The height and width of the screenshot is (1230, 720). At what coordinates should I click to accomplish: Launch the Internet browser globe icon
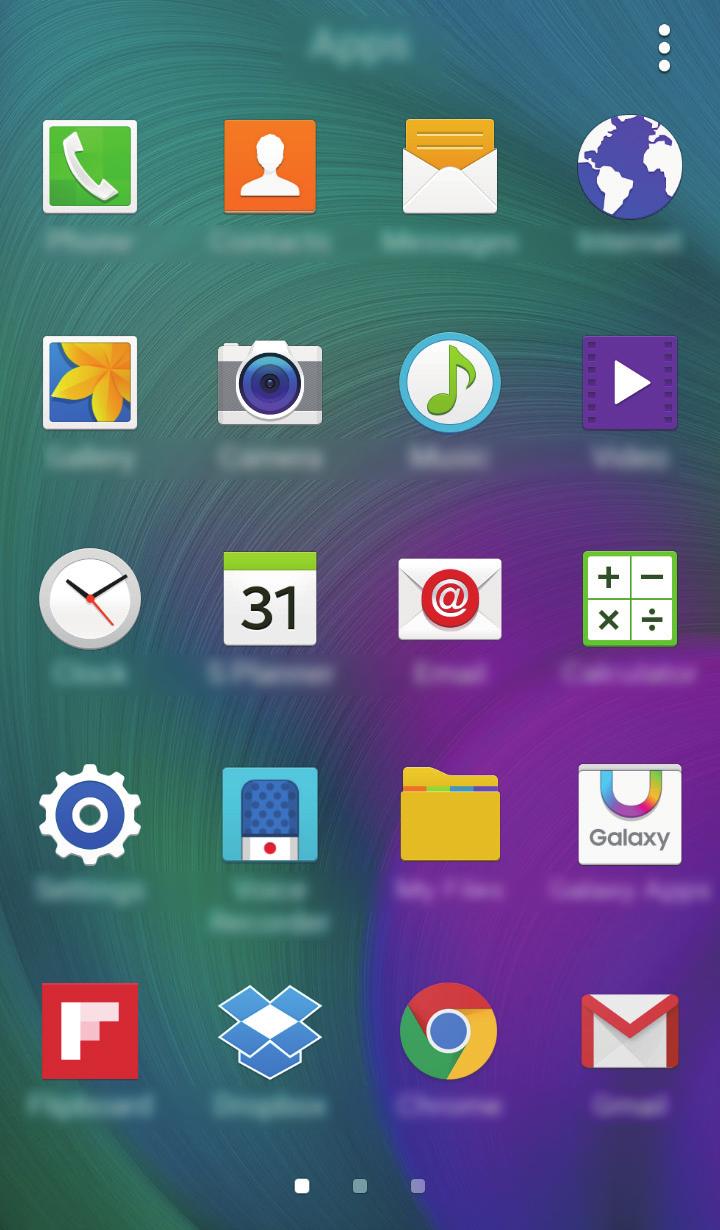pos(630,167)
